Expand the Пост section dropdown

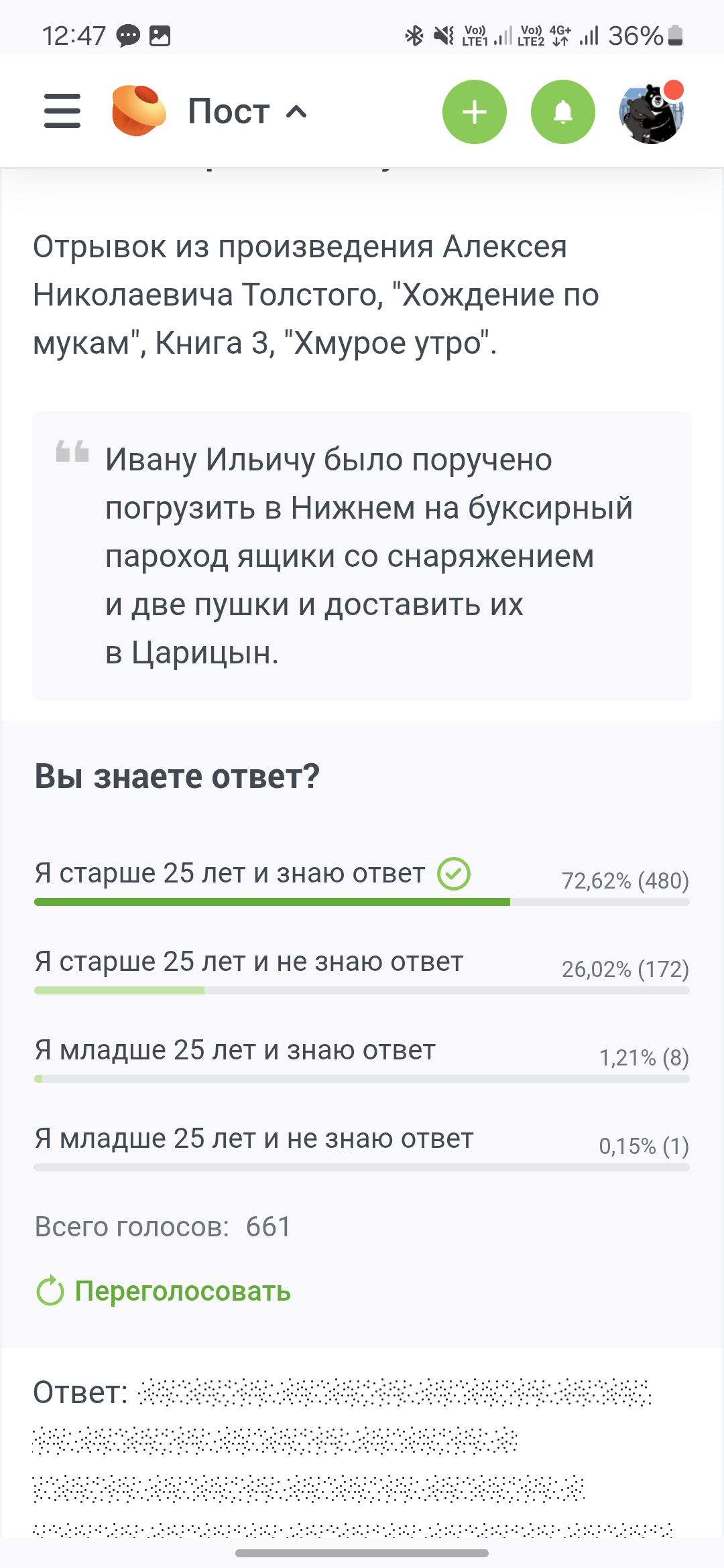(x=248, y=111)
